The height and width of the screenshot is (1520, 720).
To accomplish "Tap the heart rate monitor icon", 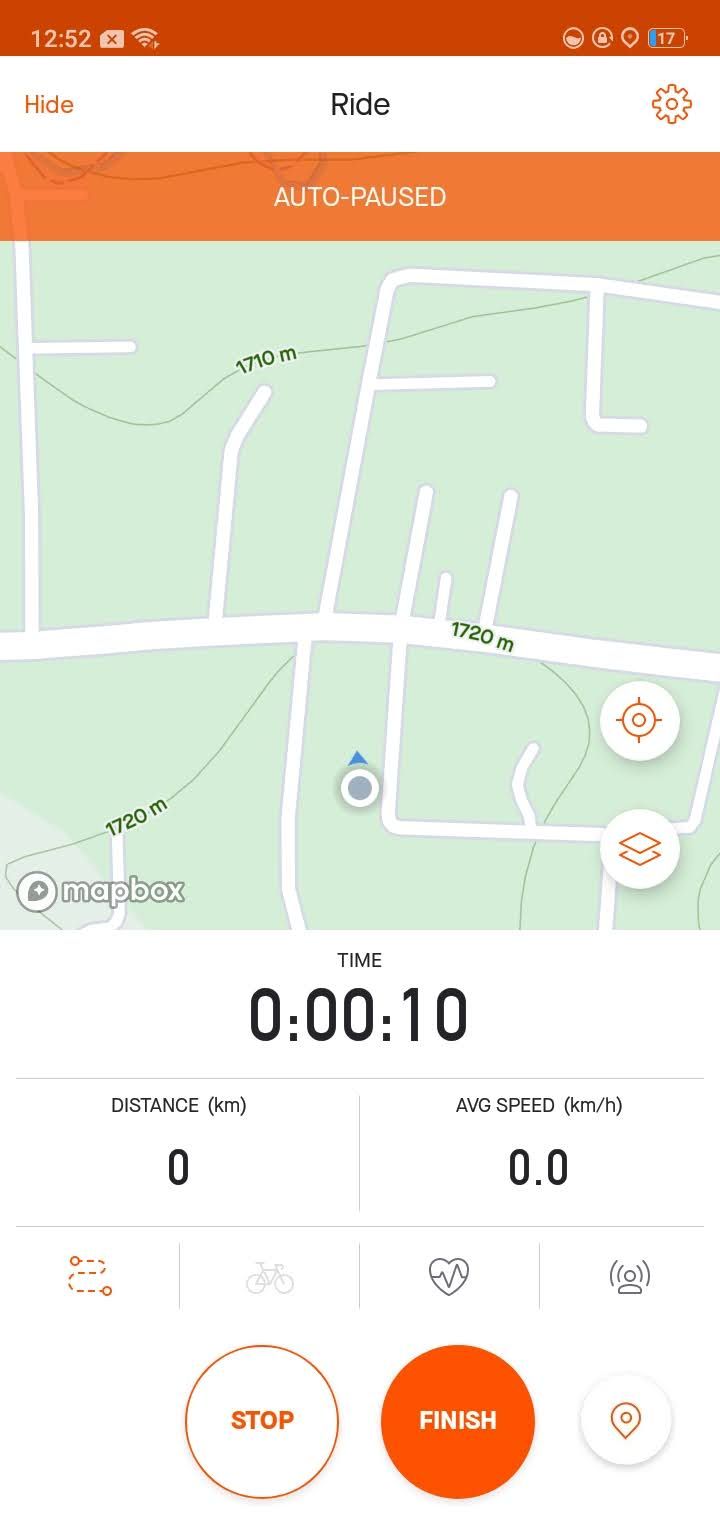I will [x=450, y=1275].
